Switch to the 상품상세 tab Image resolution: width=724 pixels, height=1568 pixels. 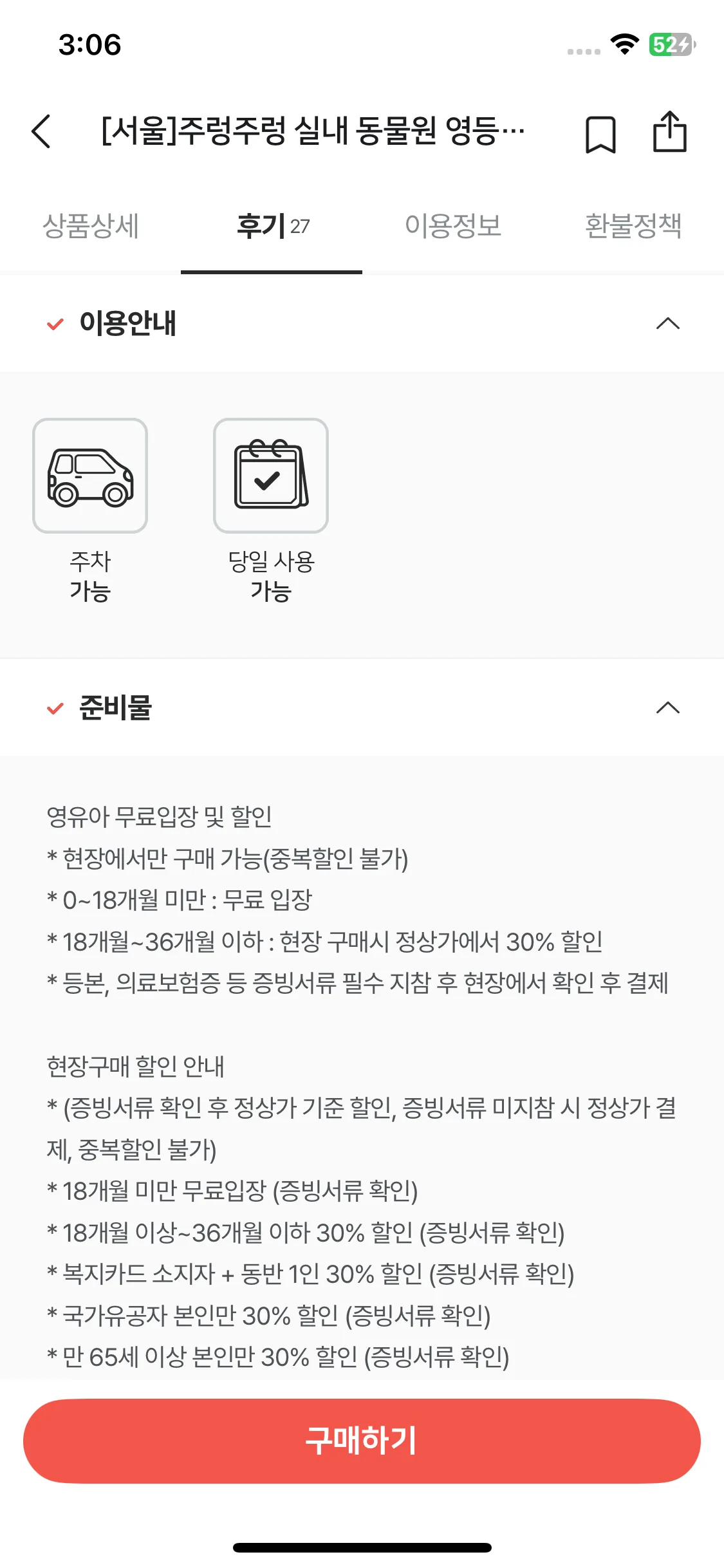(x=92, y=227)
